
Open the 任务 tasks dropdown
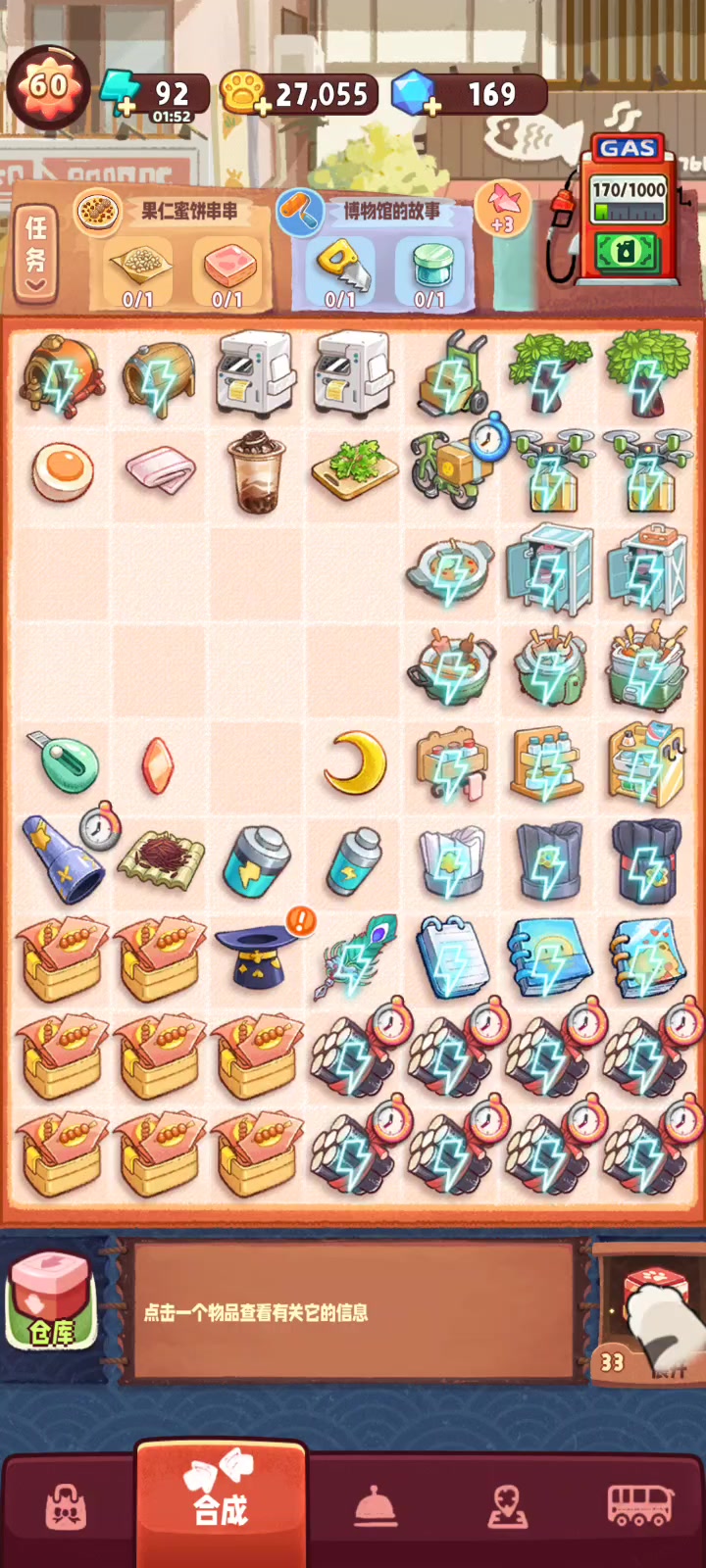pos(36,254)
